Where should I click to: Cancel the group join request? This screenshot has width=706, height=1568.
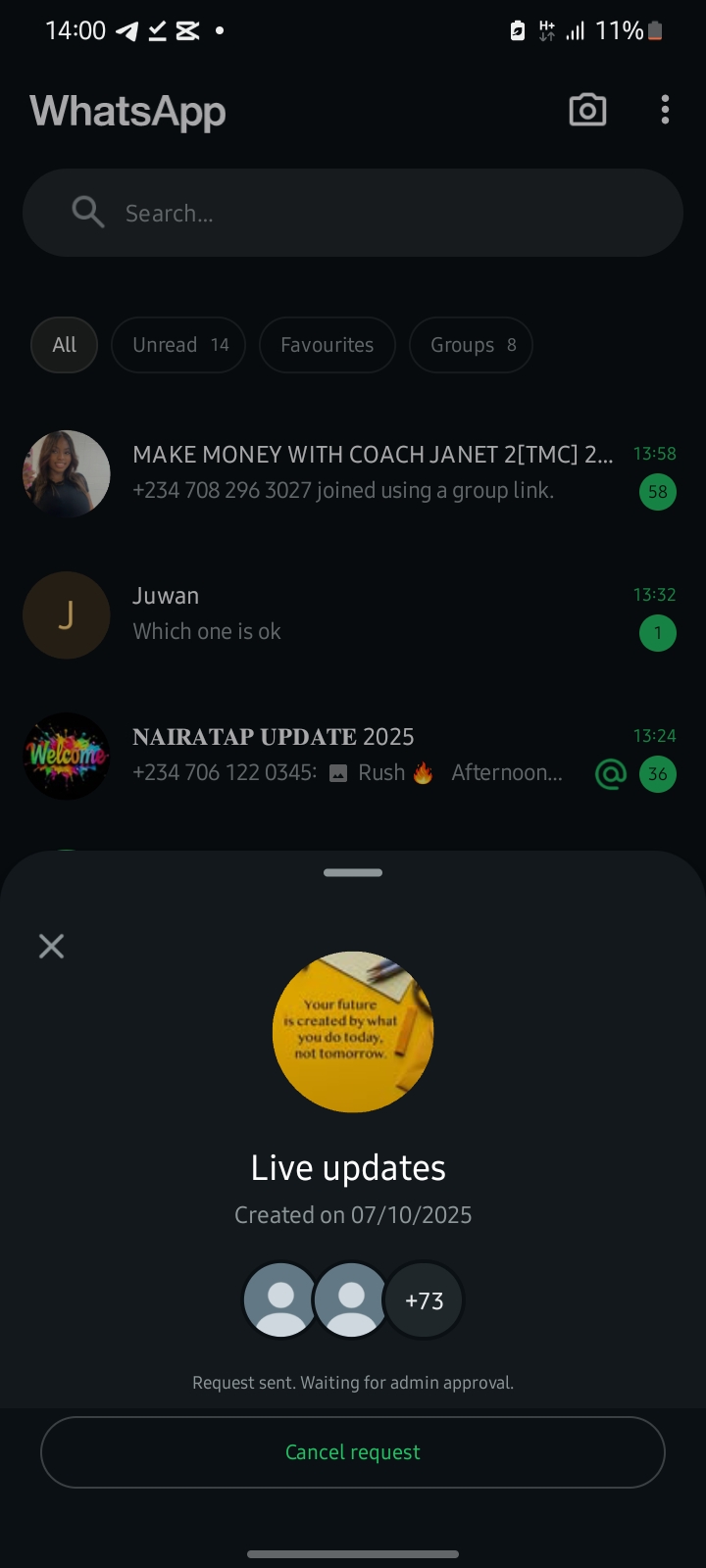point(353,1452)
